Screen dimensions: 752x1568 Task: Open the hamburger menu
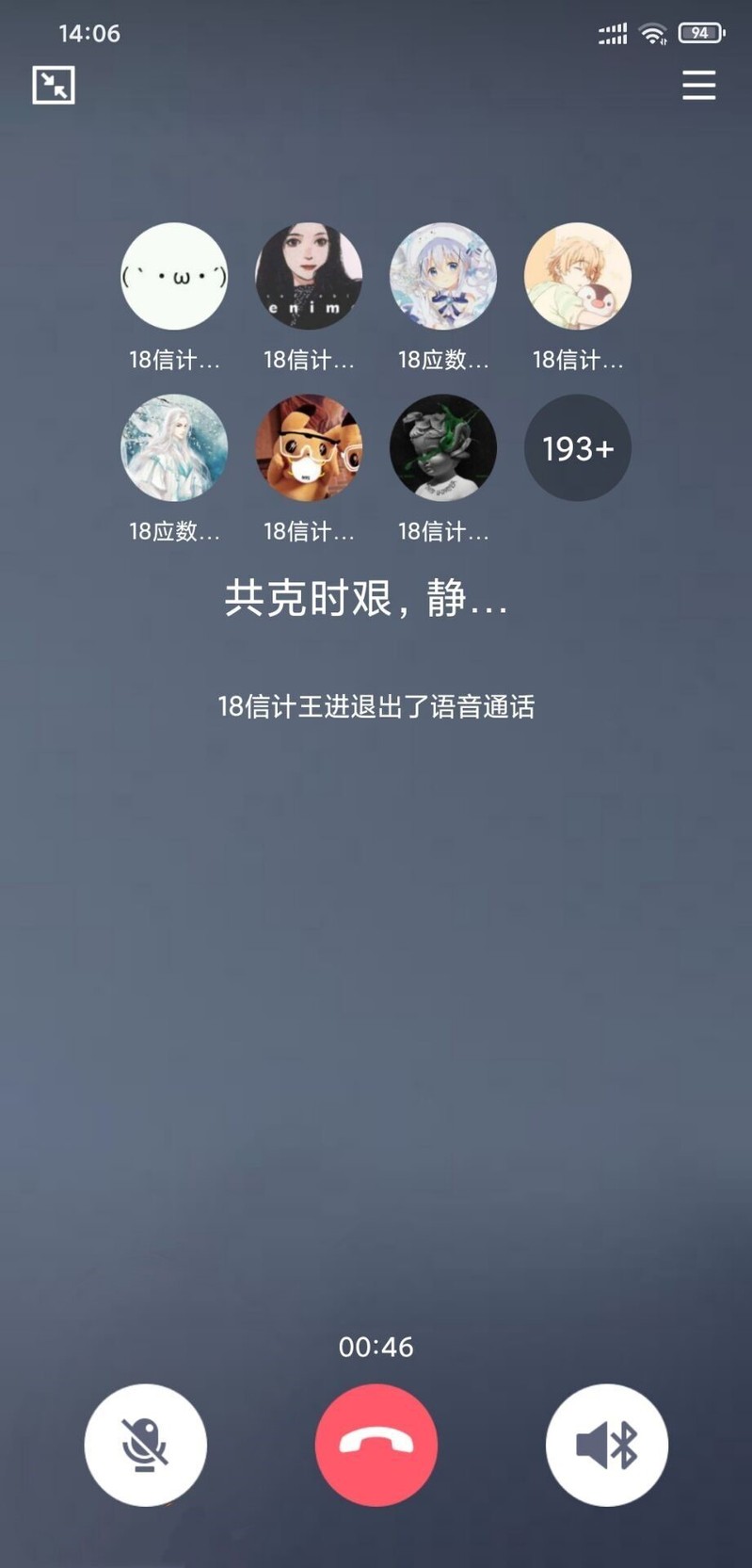[x=698, y=86]
